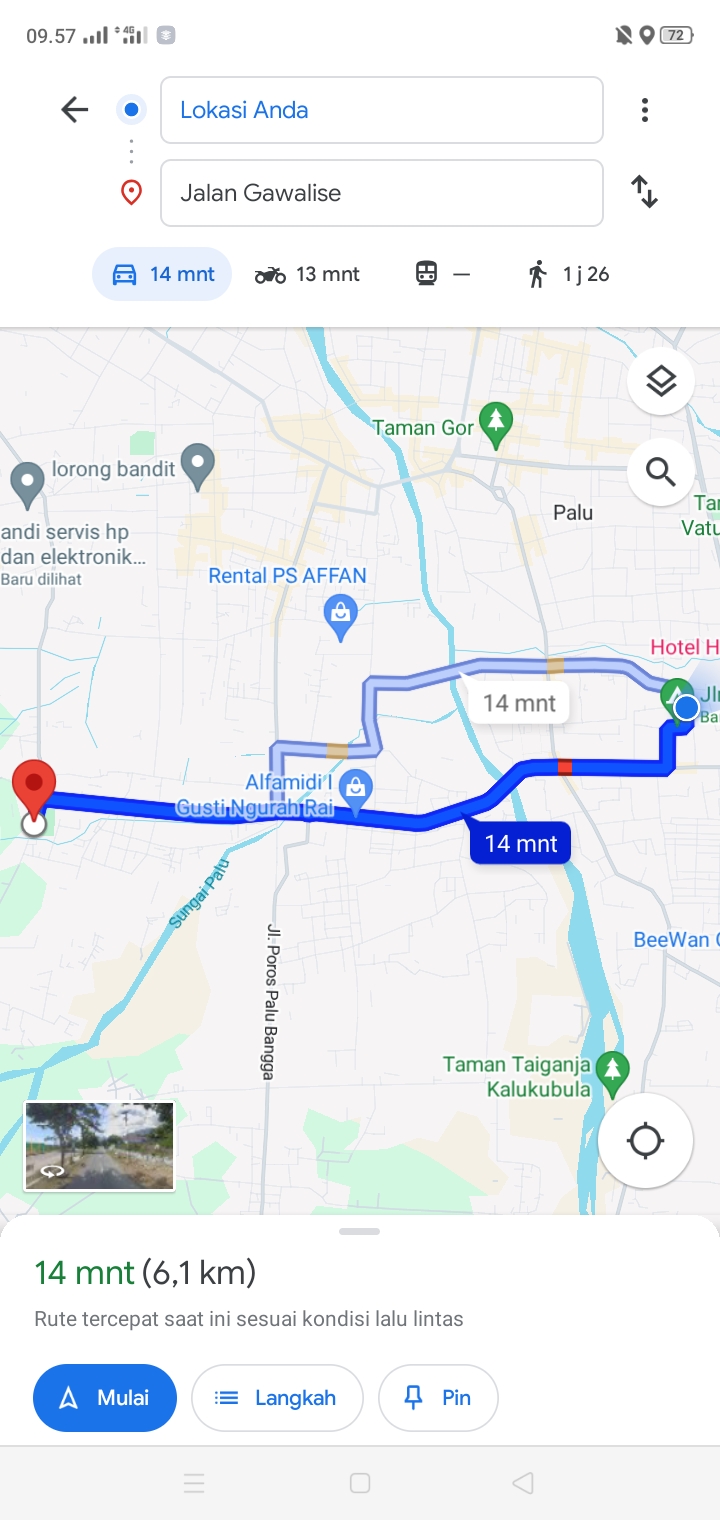Swap start and destination locations

tap(645, 191)
